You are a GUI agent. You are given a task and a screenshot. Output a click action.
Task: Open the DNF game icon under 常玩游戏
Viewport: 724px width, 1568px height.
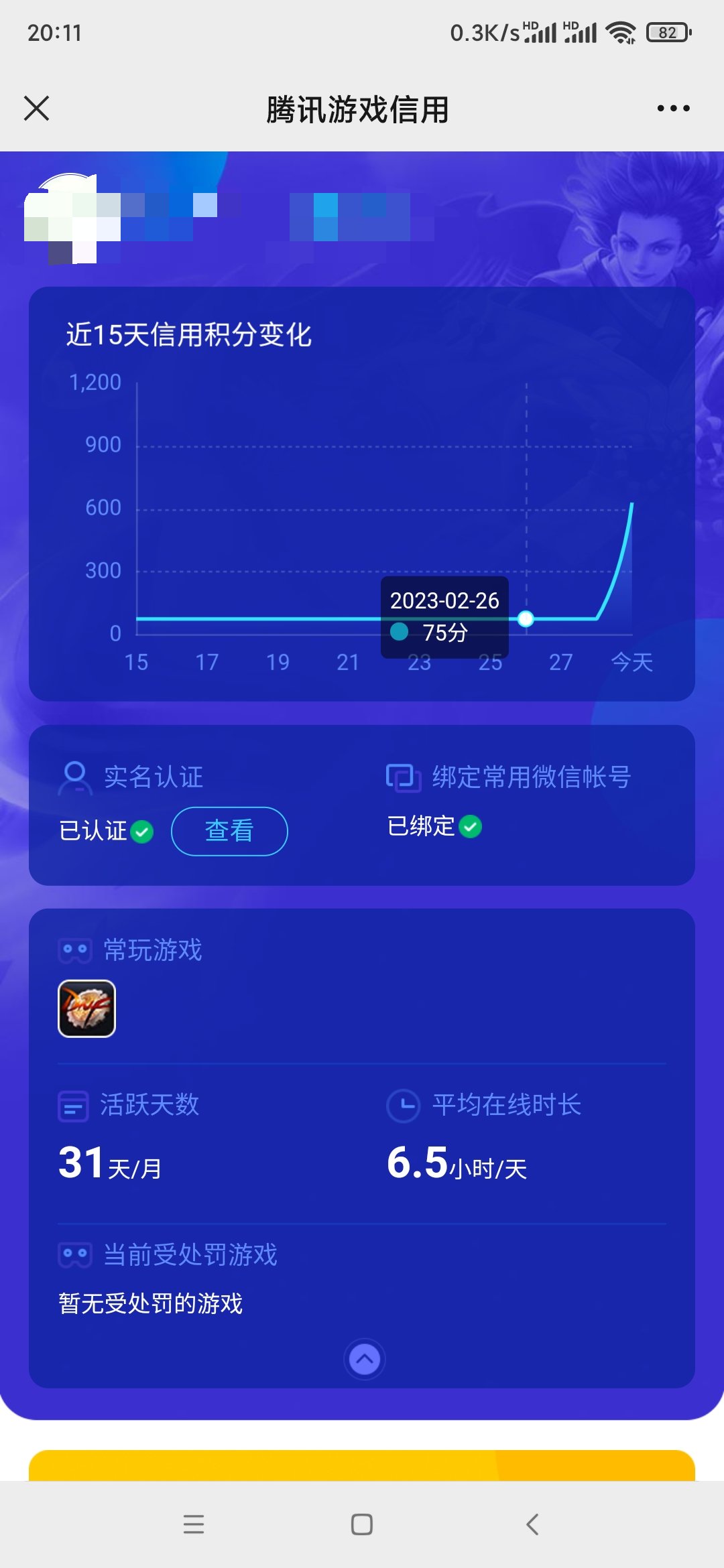click(87, 1008)
